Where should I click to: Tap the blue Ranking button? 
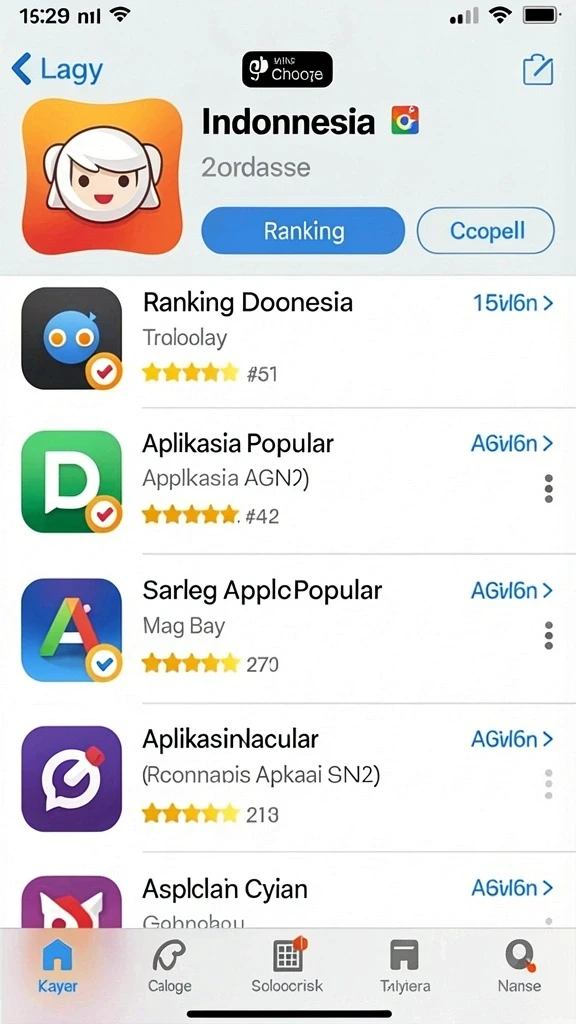pos(303,231)
